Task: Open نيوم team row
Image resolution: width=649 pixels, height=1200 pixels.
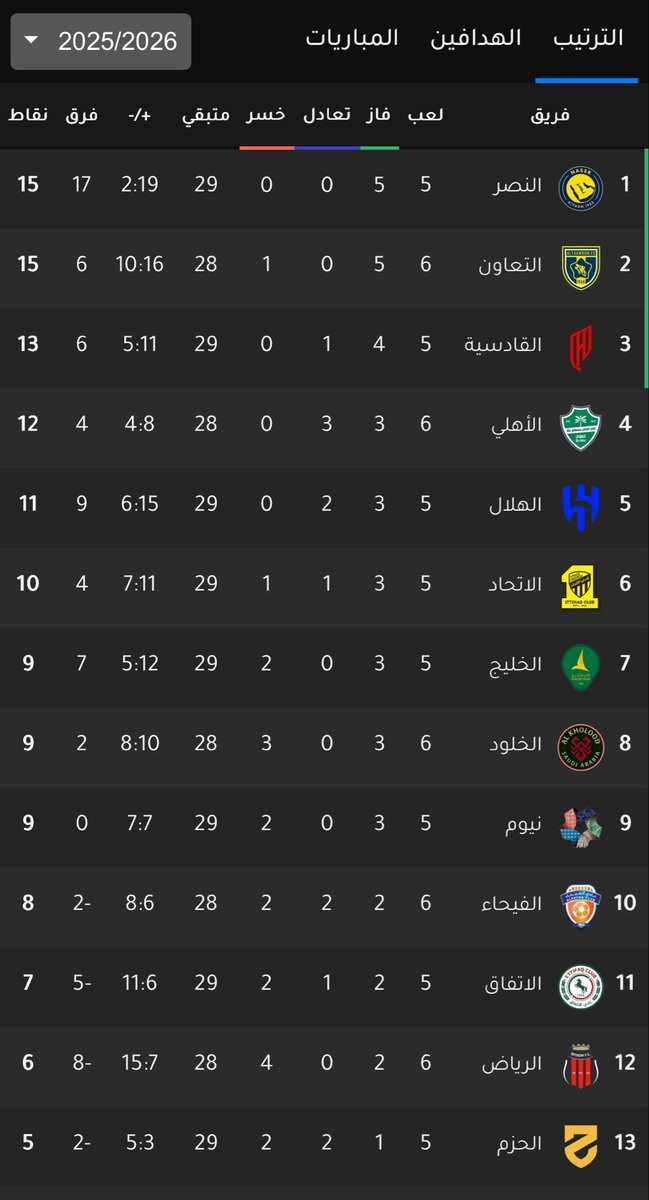Action: coord(324,824)
